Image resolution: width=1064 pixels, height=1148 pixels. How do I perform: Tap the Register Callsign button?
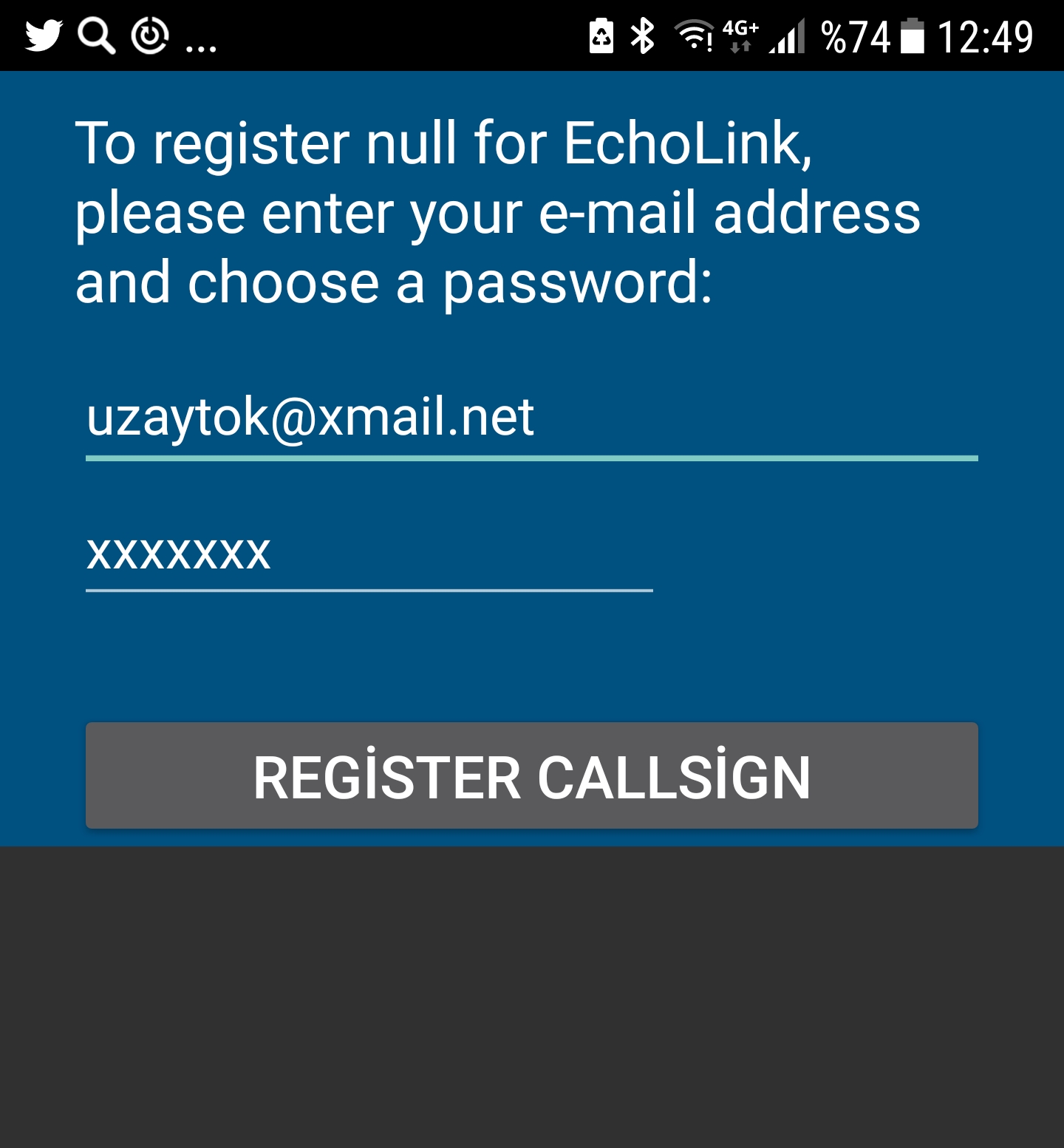[531, 776]
